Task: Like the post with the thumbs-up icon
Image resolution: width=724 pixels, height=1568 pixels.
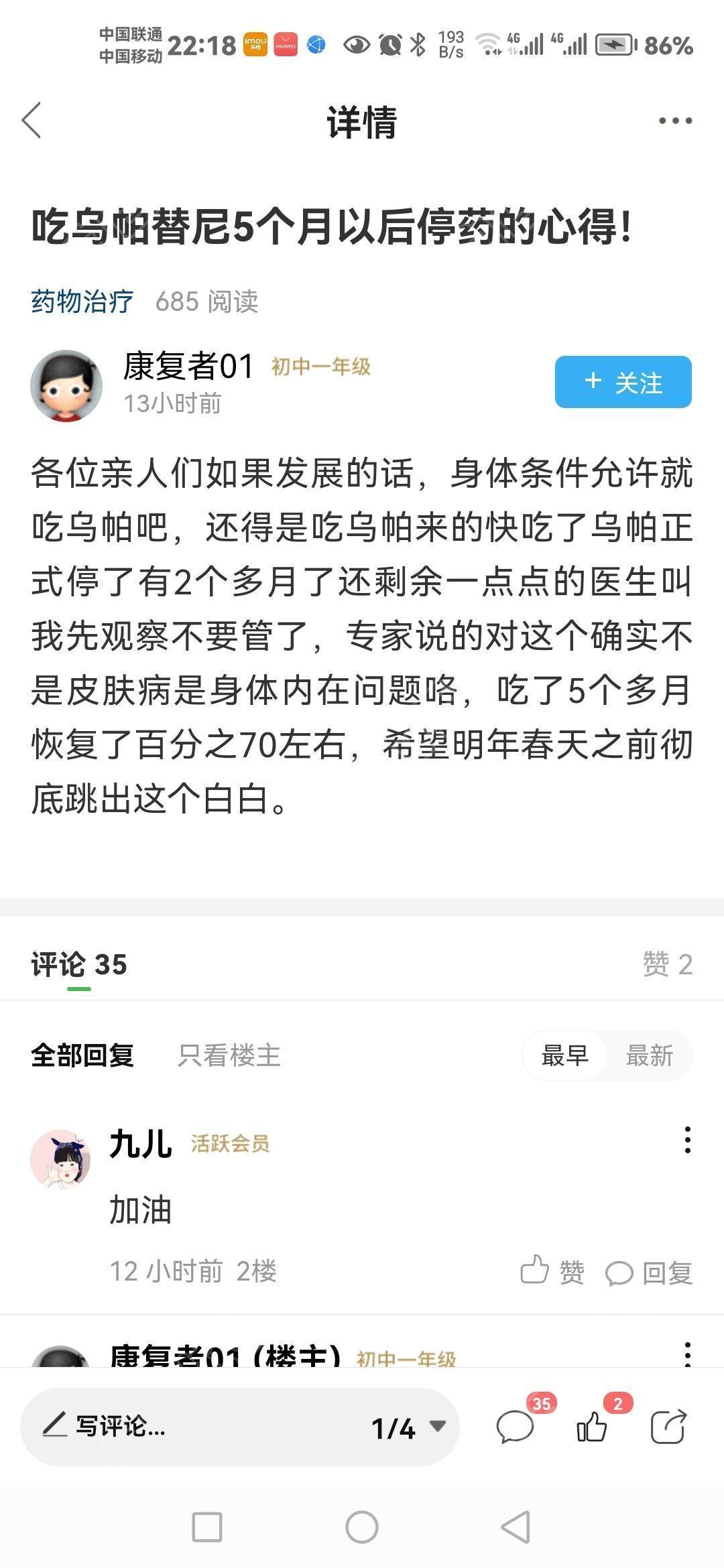Action: (592, 1427)
